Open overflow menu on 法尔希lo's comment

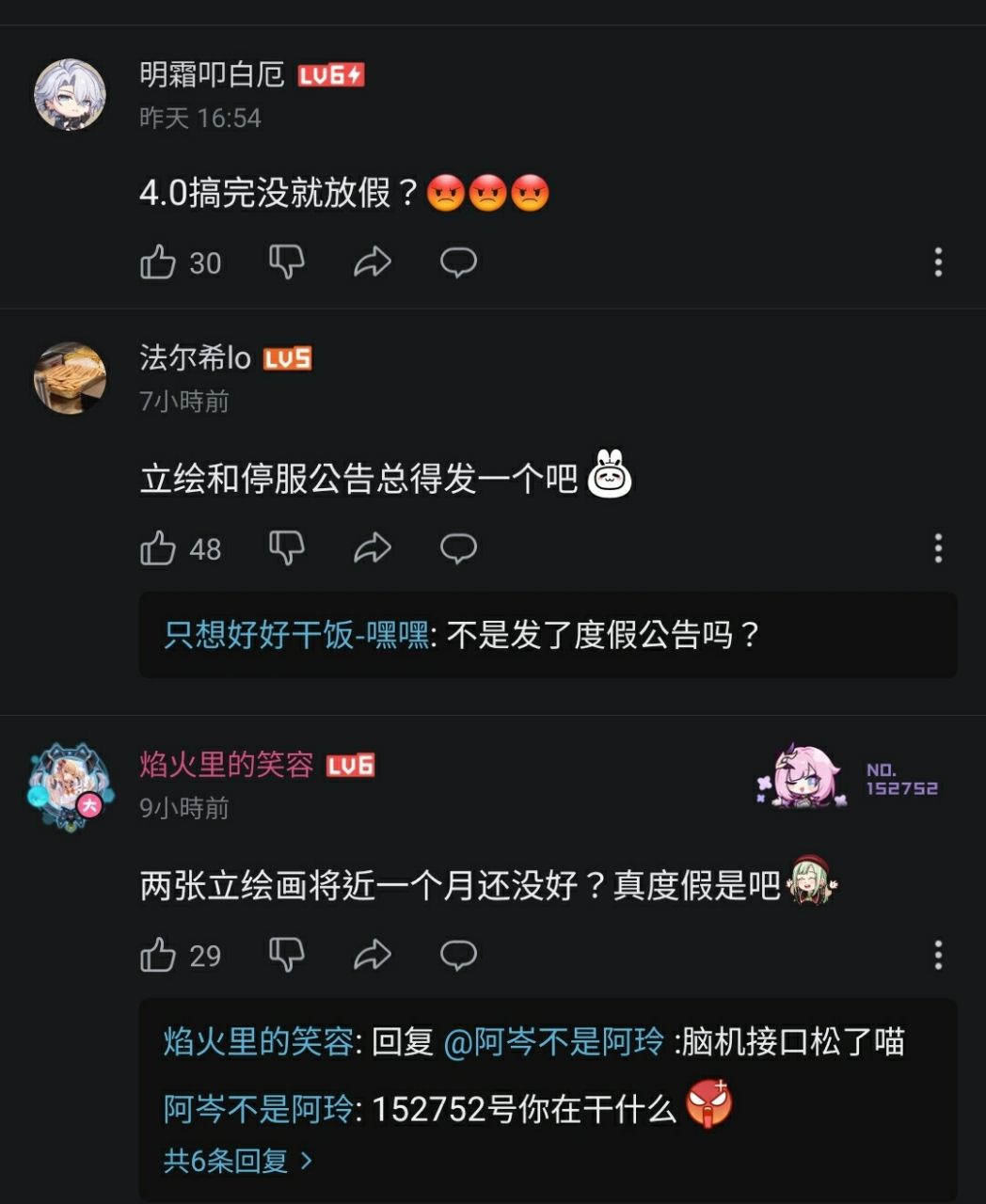(937, 548)
